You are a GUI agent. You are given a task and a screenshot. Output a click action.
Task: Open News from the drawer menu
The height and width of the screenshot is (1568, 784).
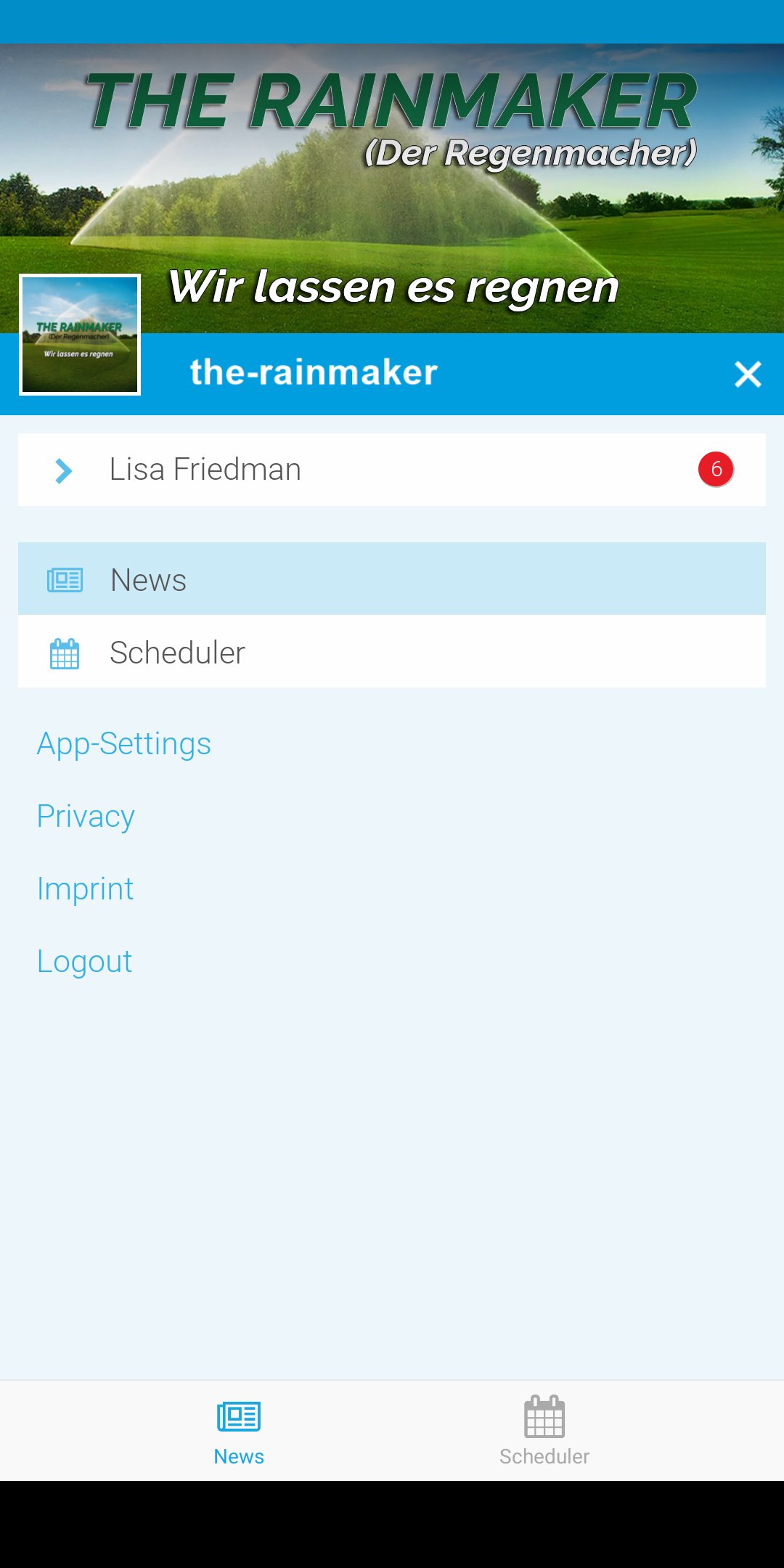(x=392, y=579)
